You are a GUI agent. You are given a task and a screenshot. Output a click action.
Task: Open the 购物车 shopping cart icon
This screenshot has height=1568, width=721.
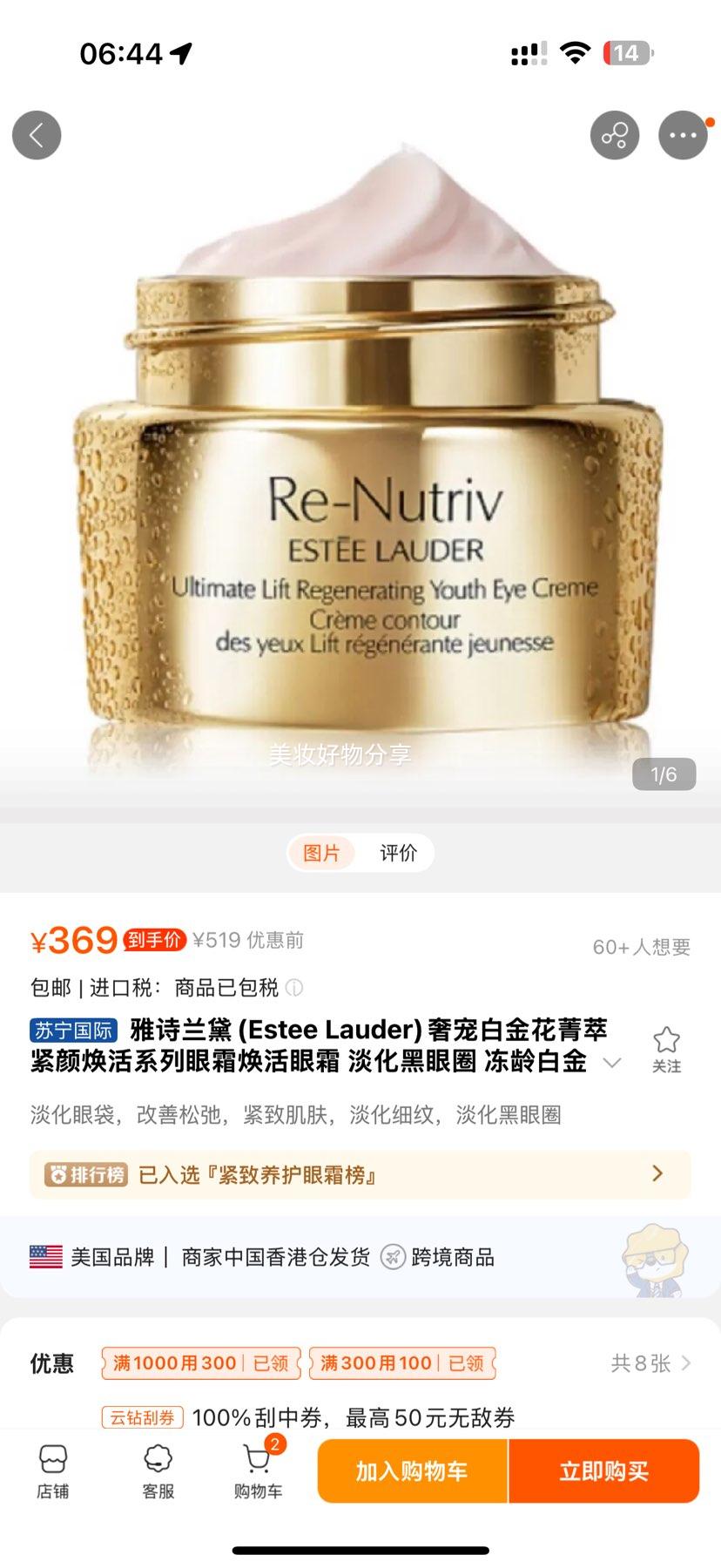[258, 1472]
